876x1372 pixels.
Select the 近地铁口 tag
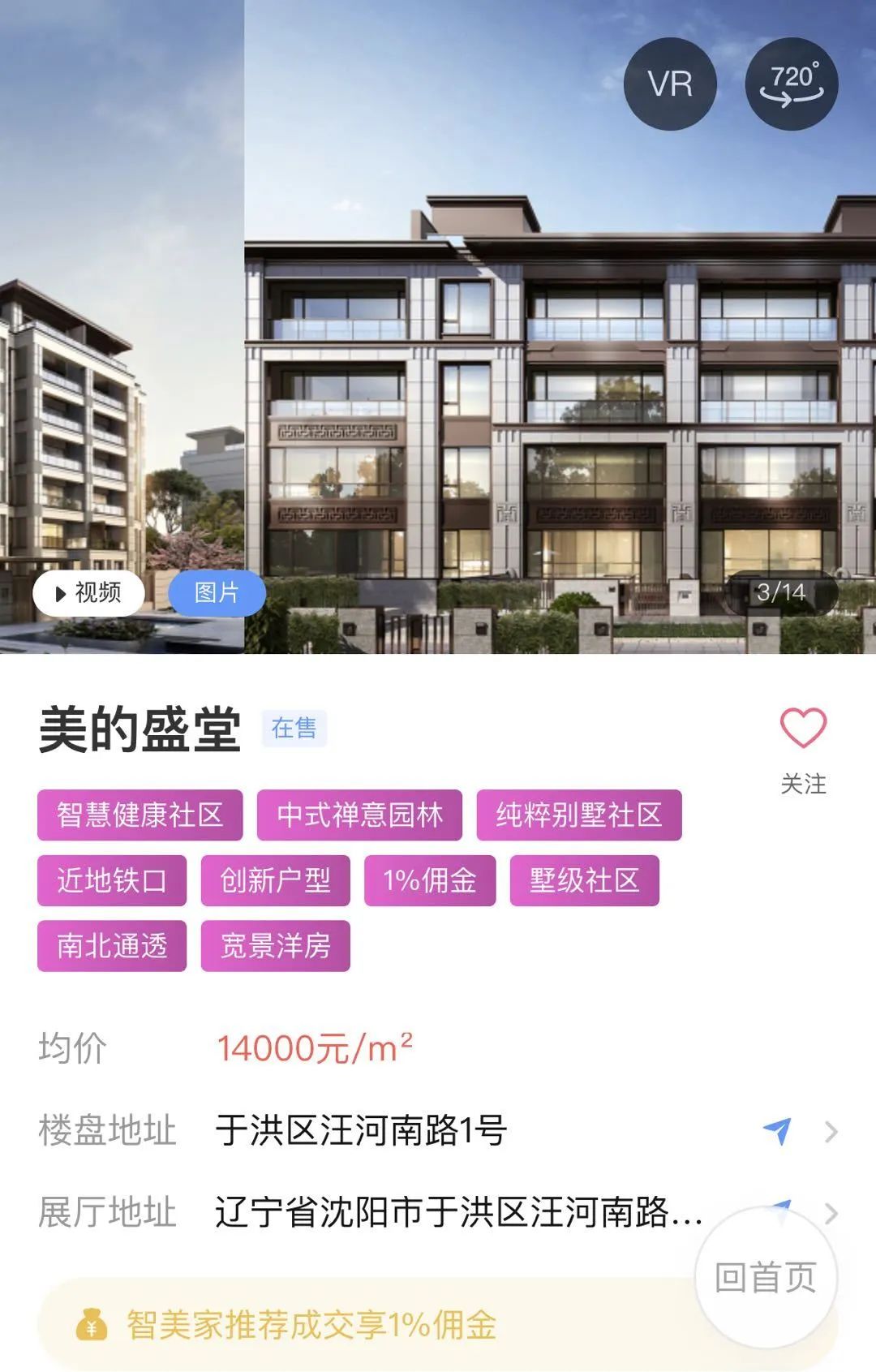click(x=112, y=880)
